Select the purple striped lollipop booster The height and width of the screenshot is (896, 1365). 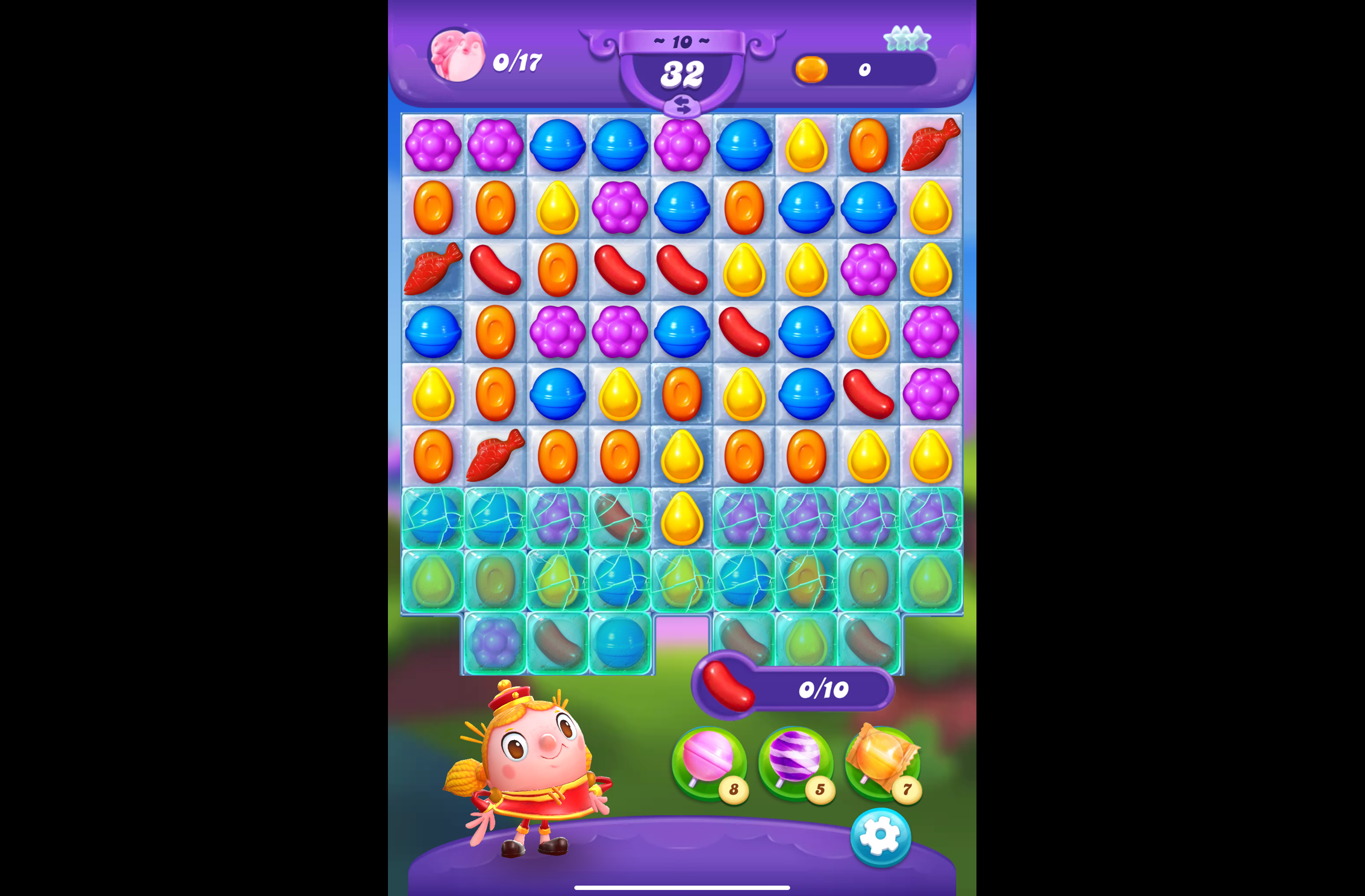pos(795,762)
